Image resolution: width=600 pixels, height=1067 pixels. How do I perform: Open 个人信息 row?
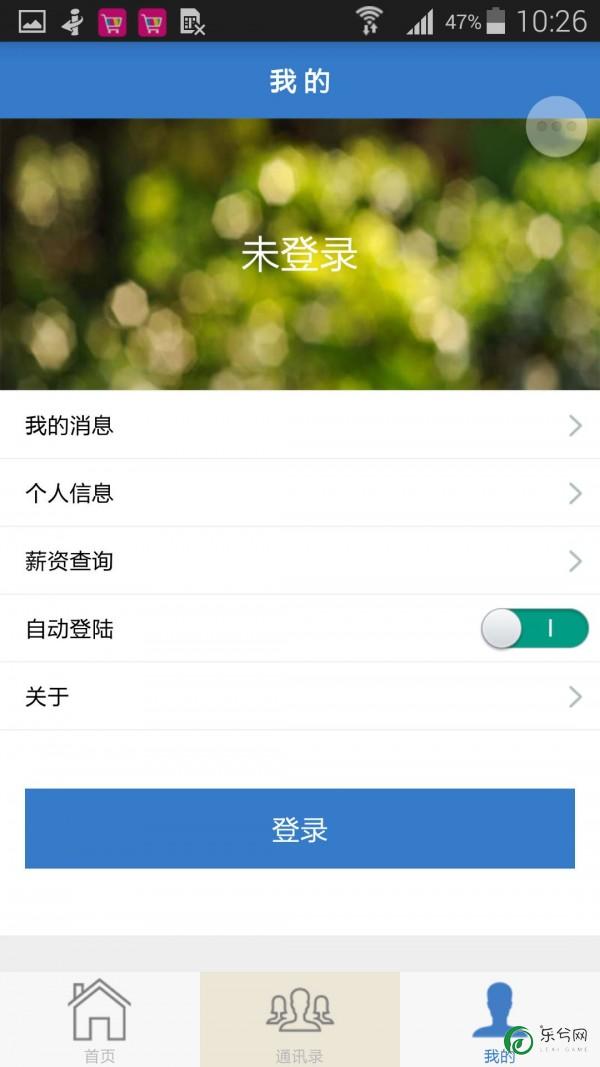(300, 493)
